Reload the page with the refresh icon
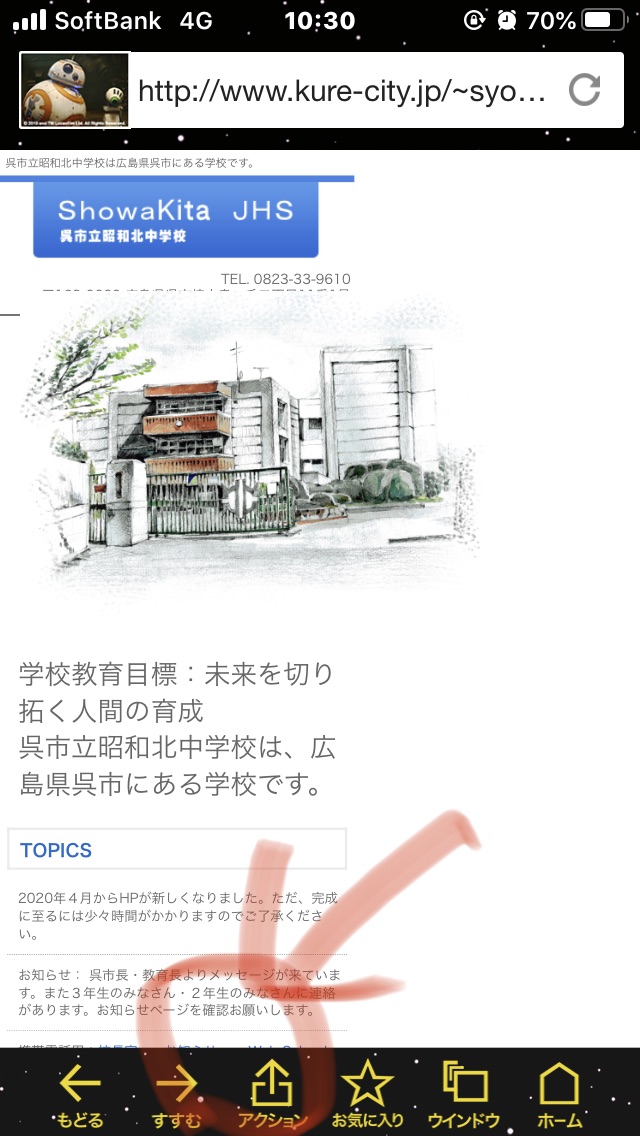 coord(584,90)
